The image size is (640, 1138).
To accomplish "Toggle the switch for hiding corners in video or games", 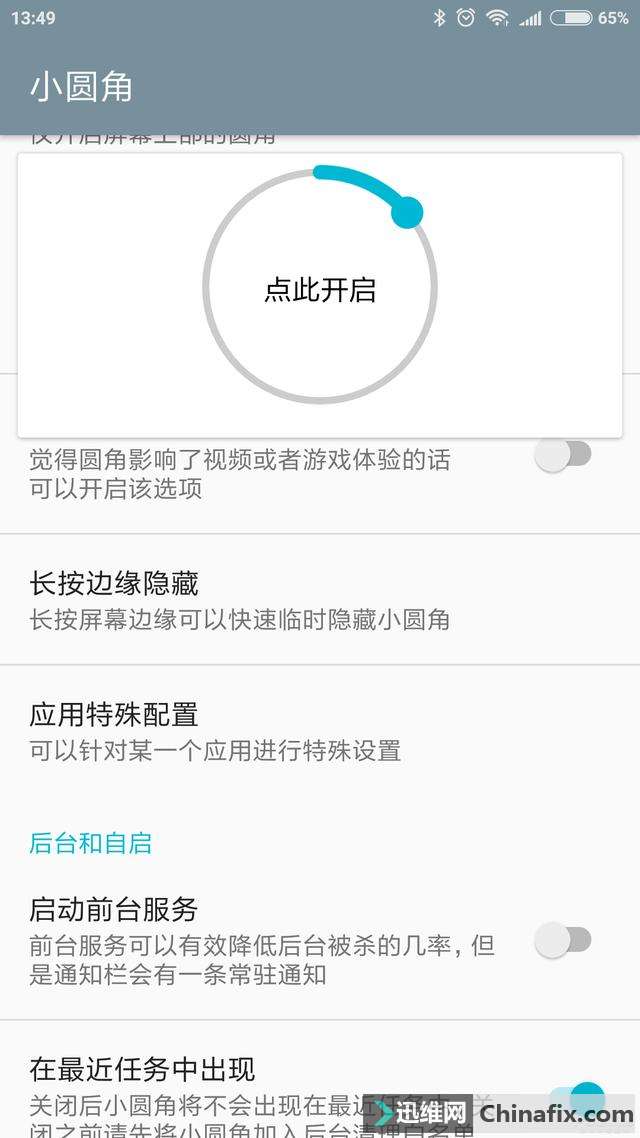I will click(x=562, y=455).
